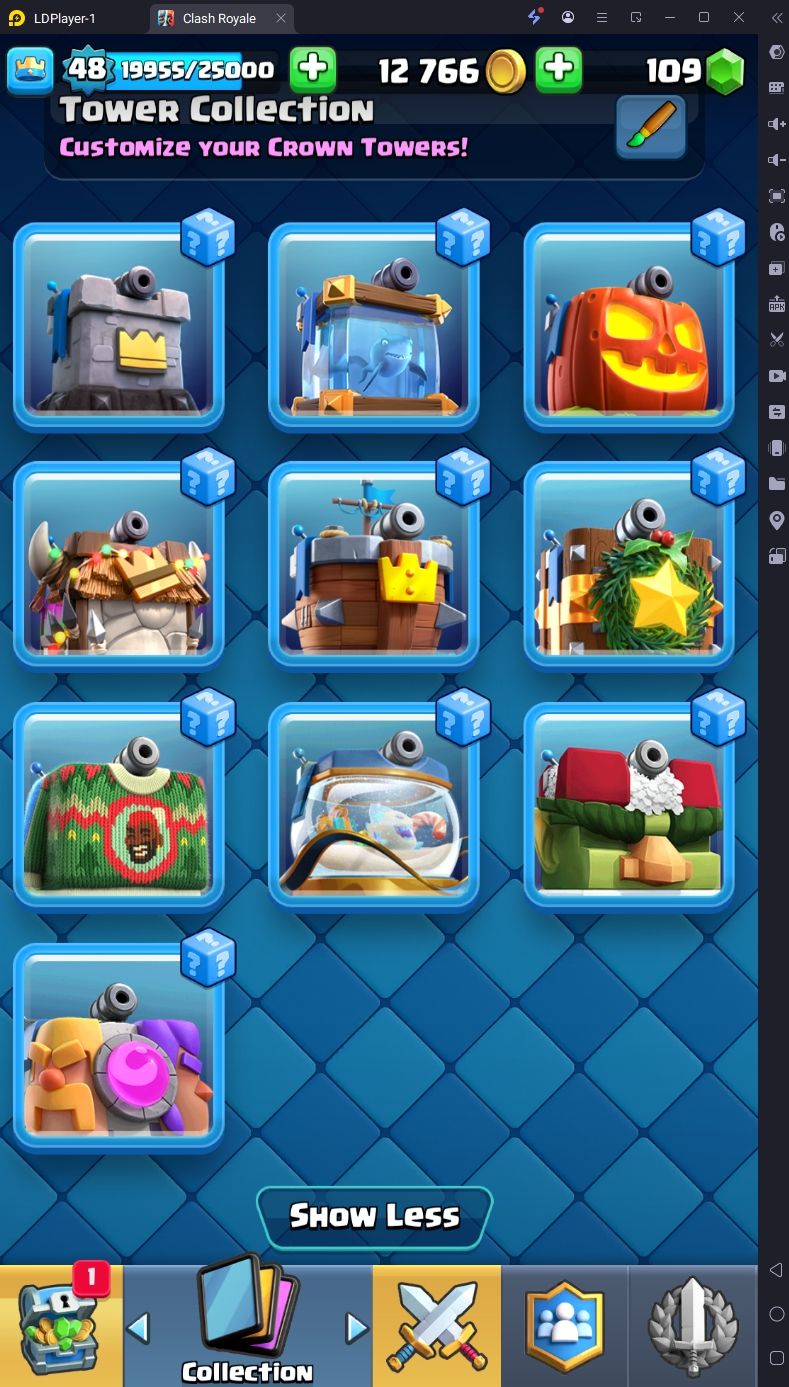
Task: Pick the Santa hat gift box tower
Action: point(629,807)
